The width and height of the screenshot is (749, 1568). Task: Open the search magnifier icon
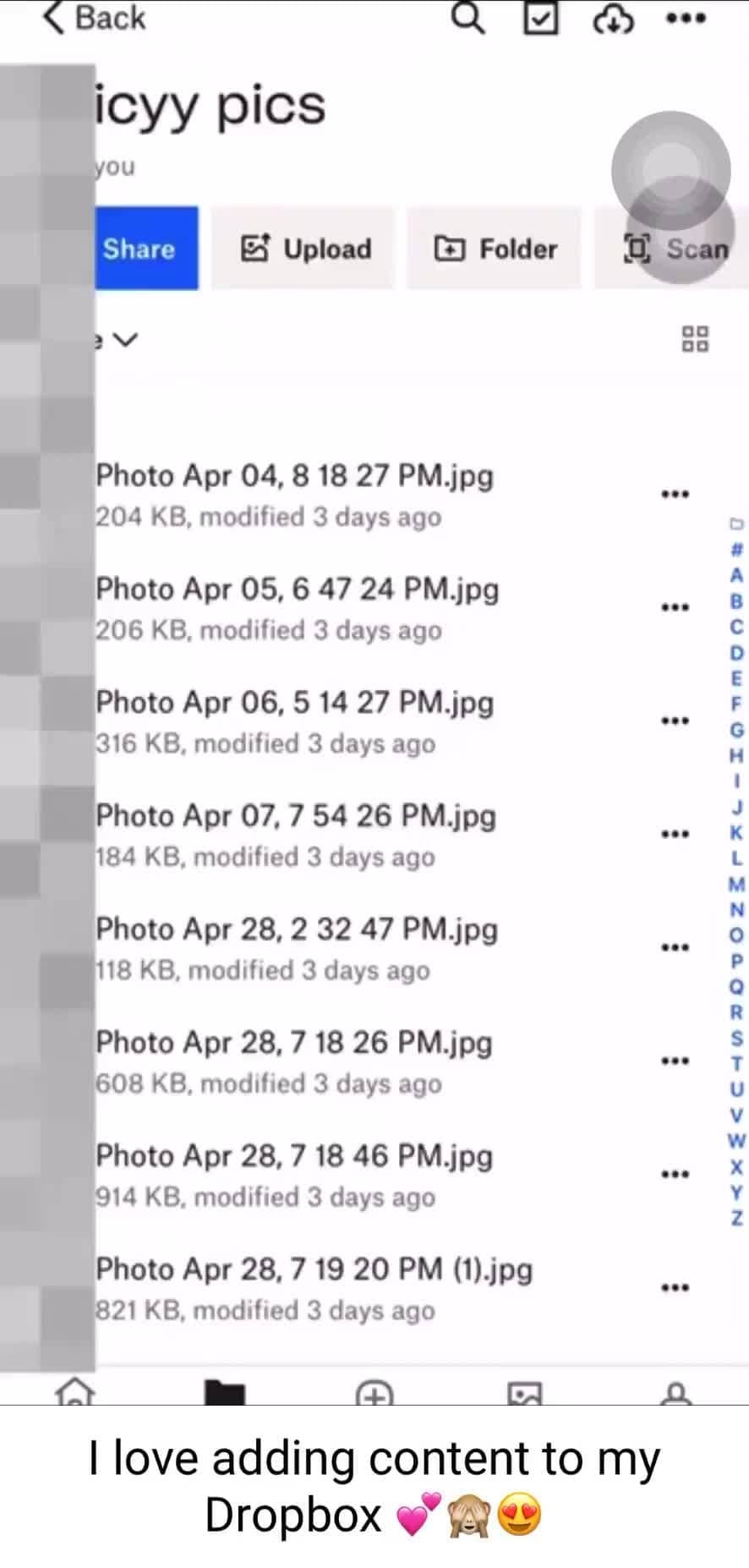click(x=467, y=17)
